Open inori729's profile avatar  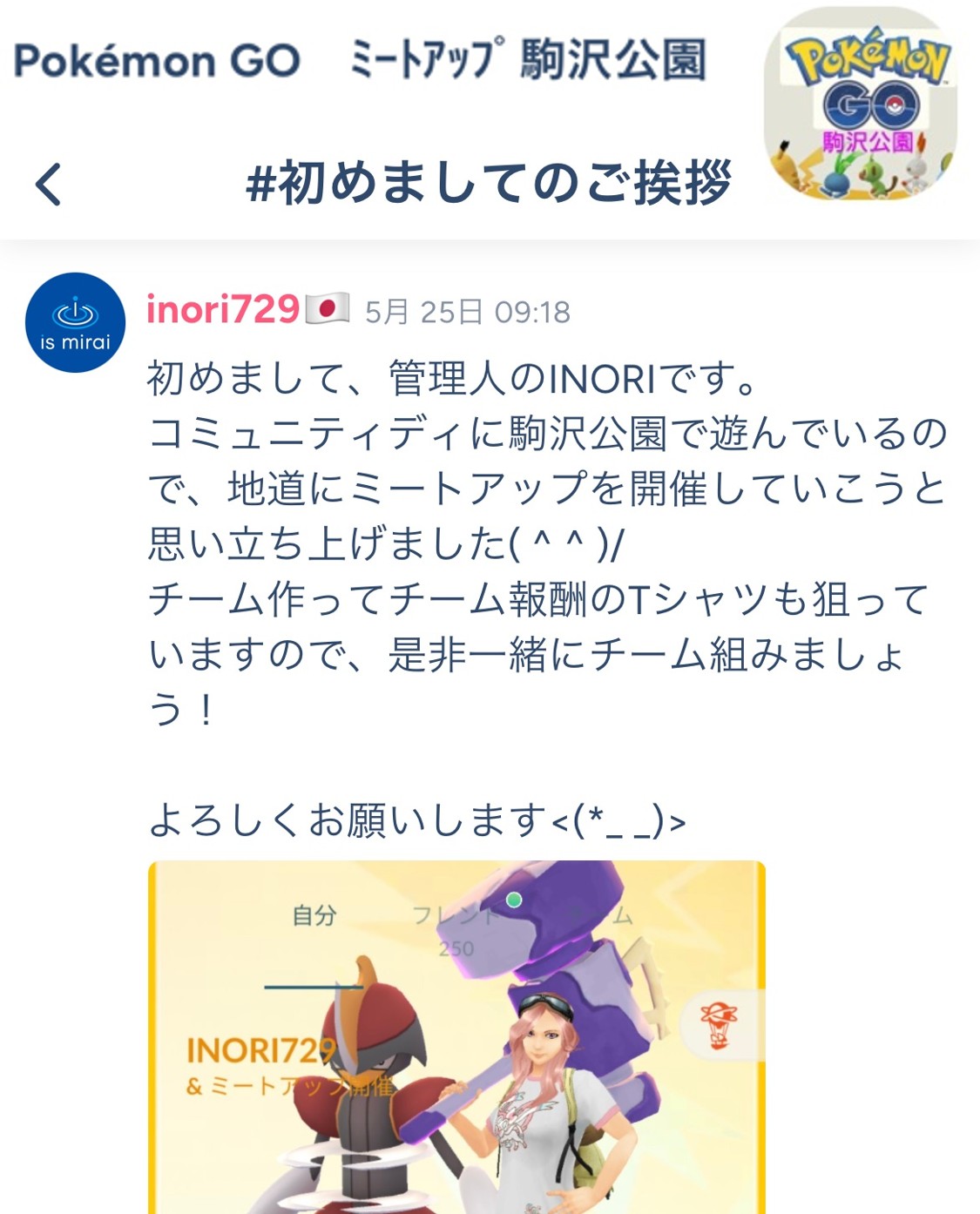tap(75, 323)
